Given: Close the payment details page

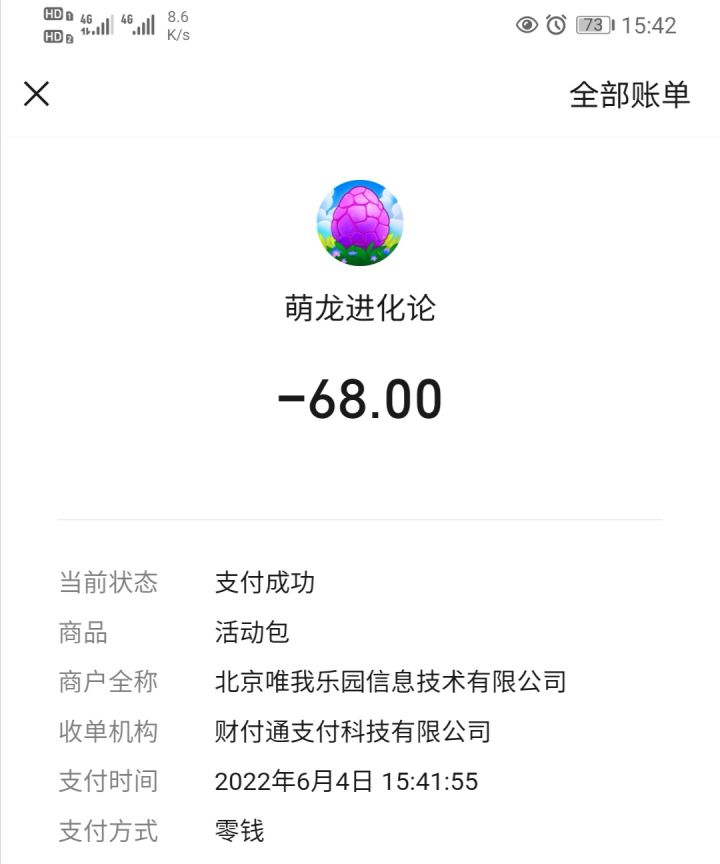Looking at the screenshot, I should [x=37, y=94].
